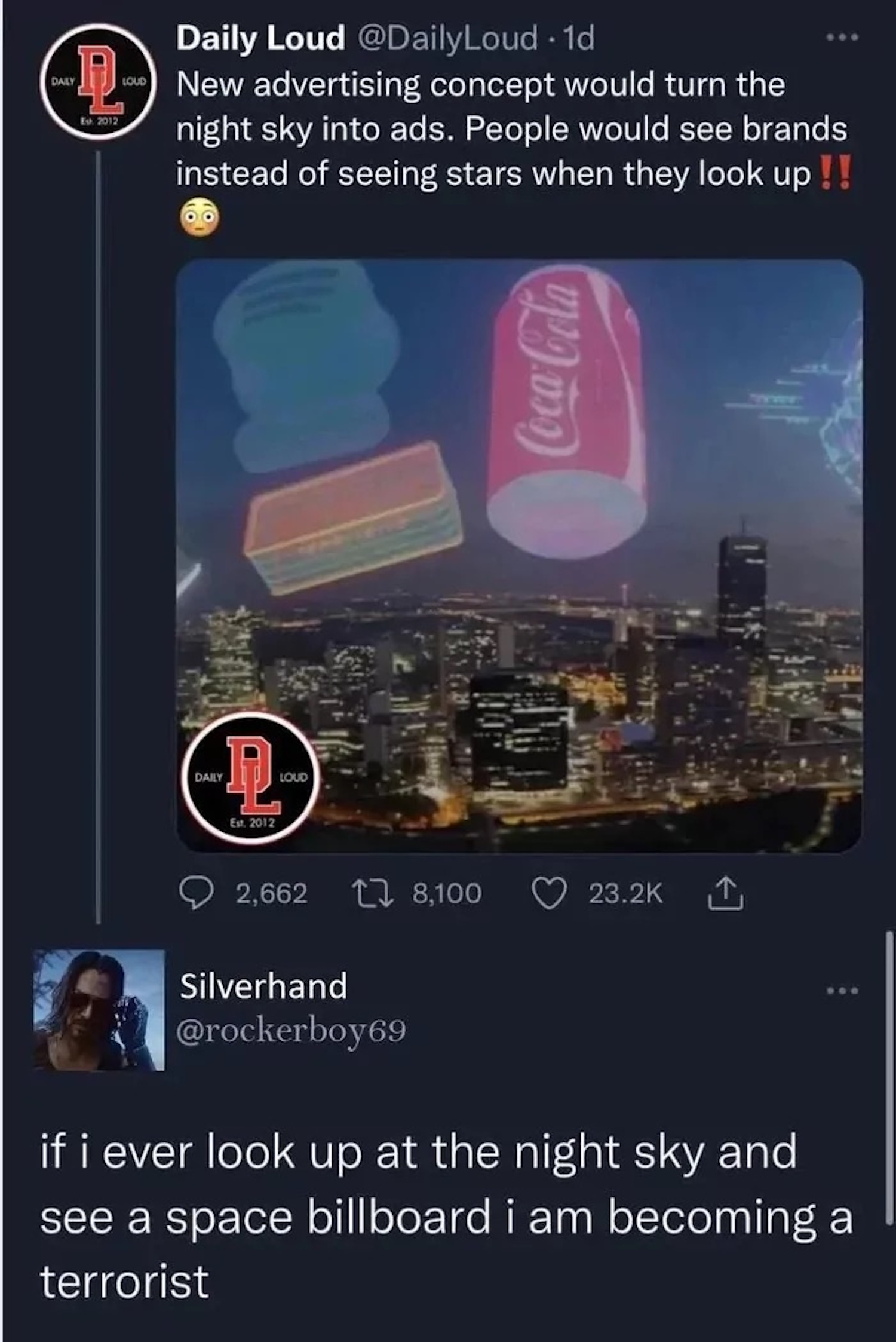Open Silverhand's profile picture
896x1342 pixels.
[99, 1010]
